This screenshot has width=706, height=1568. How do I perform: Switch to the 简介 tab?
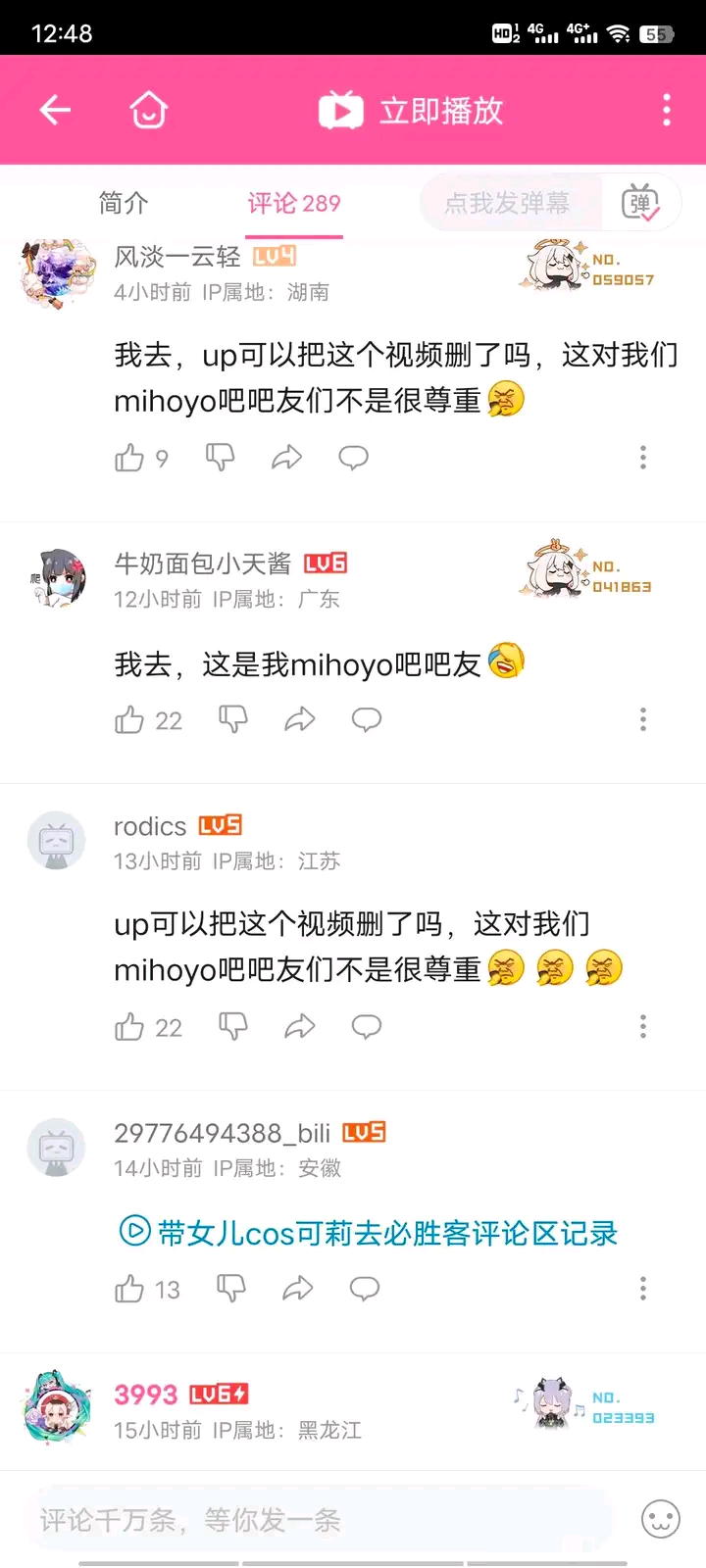124,203
